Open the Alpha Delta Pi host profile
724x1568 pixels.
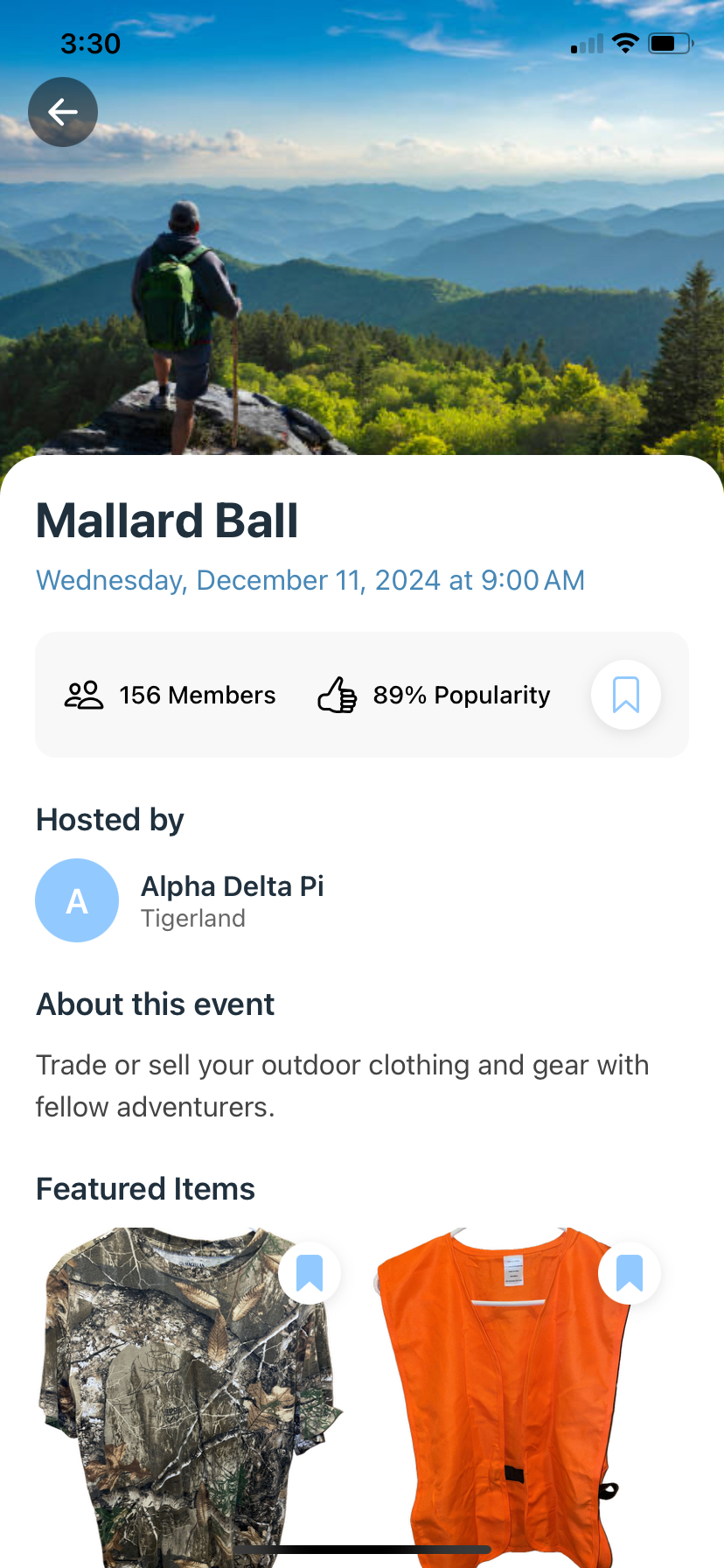coord(232,885)
